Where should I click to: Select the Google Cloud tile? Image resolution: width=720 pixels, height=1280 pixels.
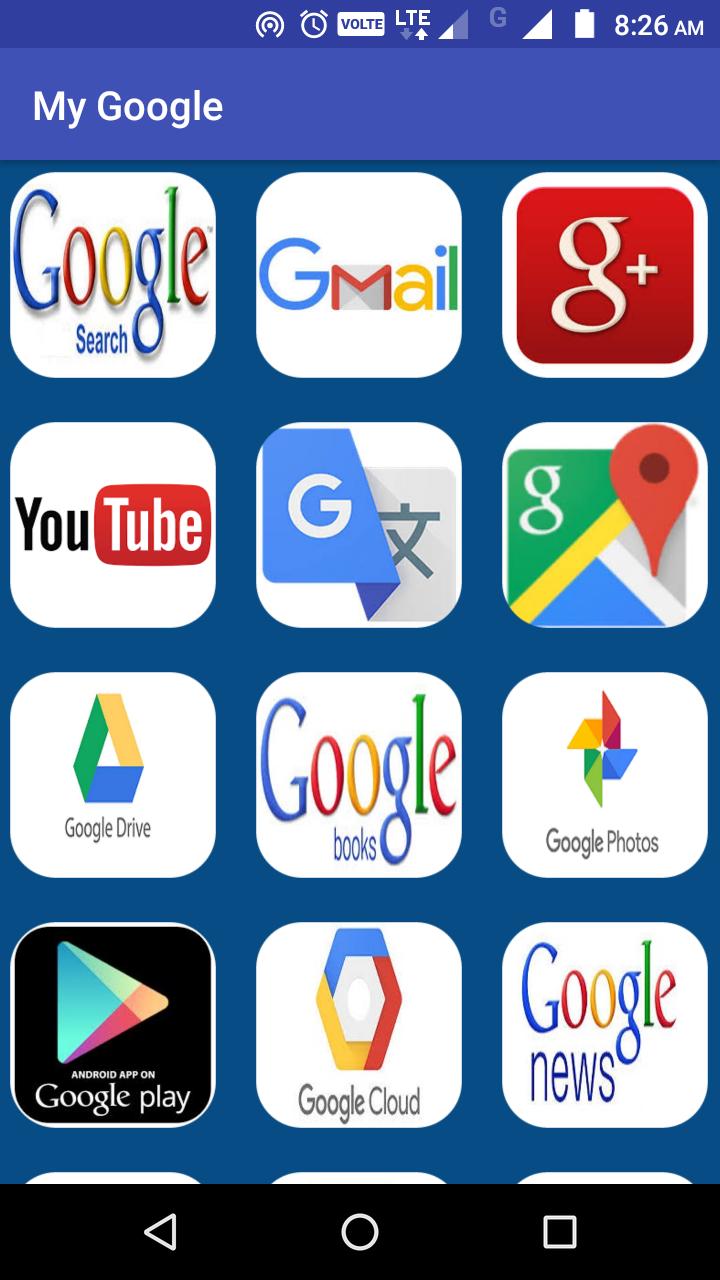pos(359,1025)
